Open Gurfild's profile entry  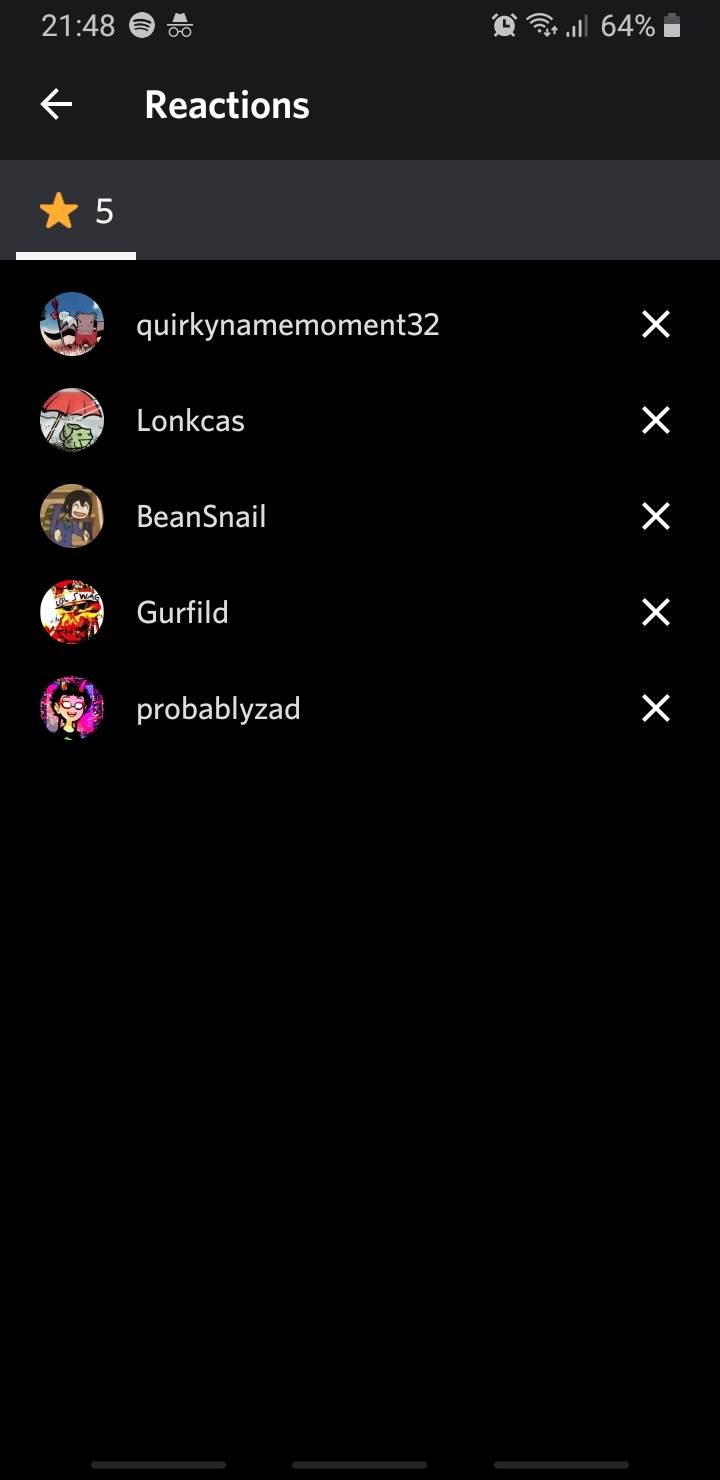point(182,612)
